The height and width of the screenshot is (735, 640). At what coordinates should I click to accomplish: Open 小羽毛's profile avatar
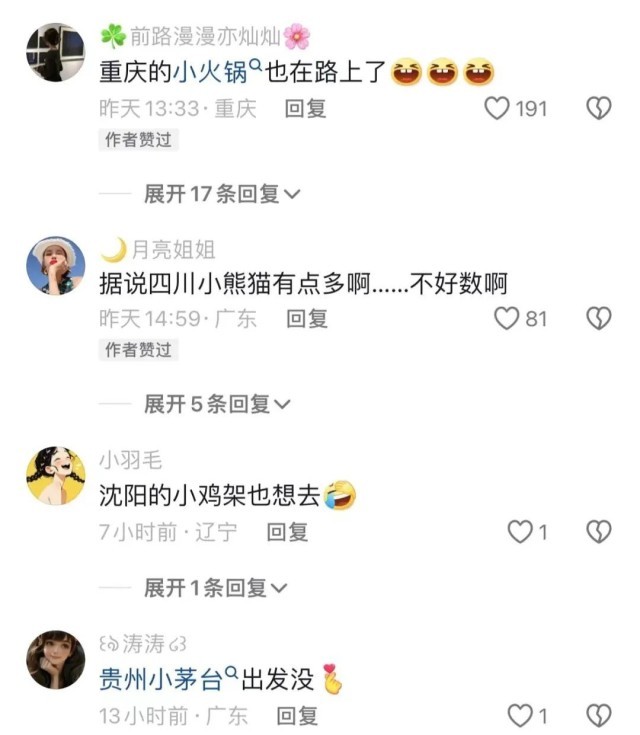tap(54, 476)
